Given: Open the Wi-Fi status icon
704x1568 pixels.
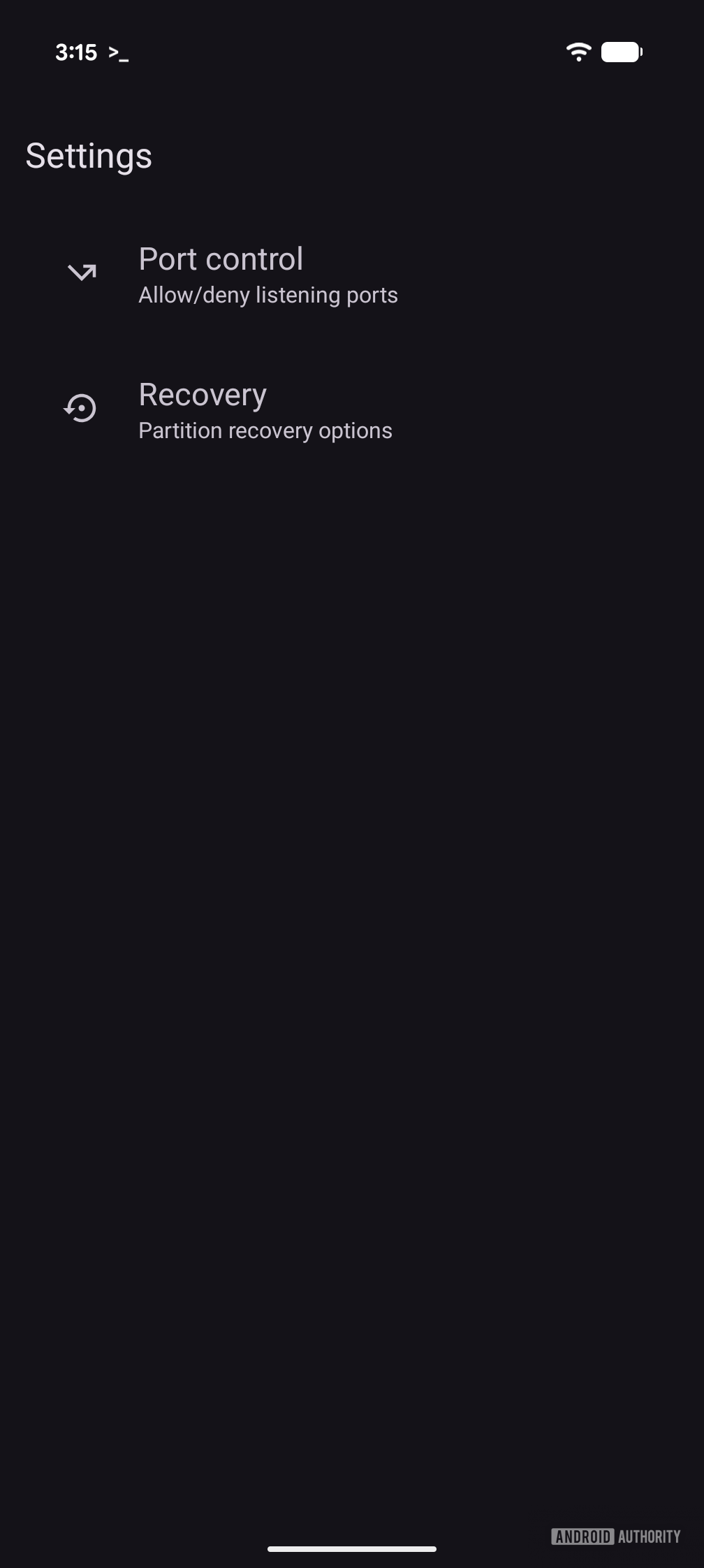Looking at the screenshot, I should click(578, 51).
